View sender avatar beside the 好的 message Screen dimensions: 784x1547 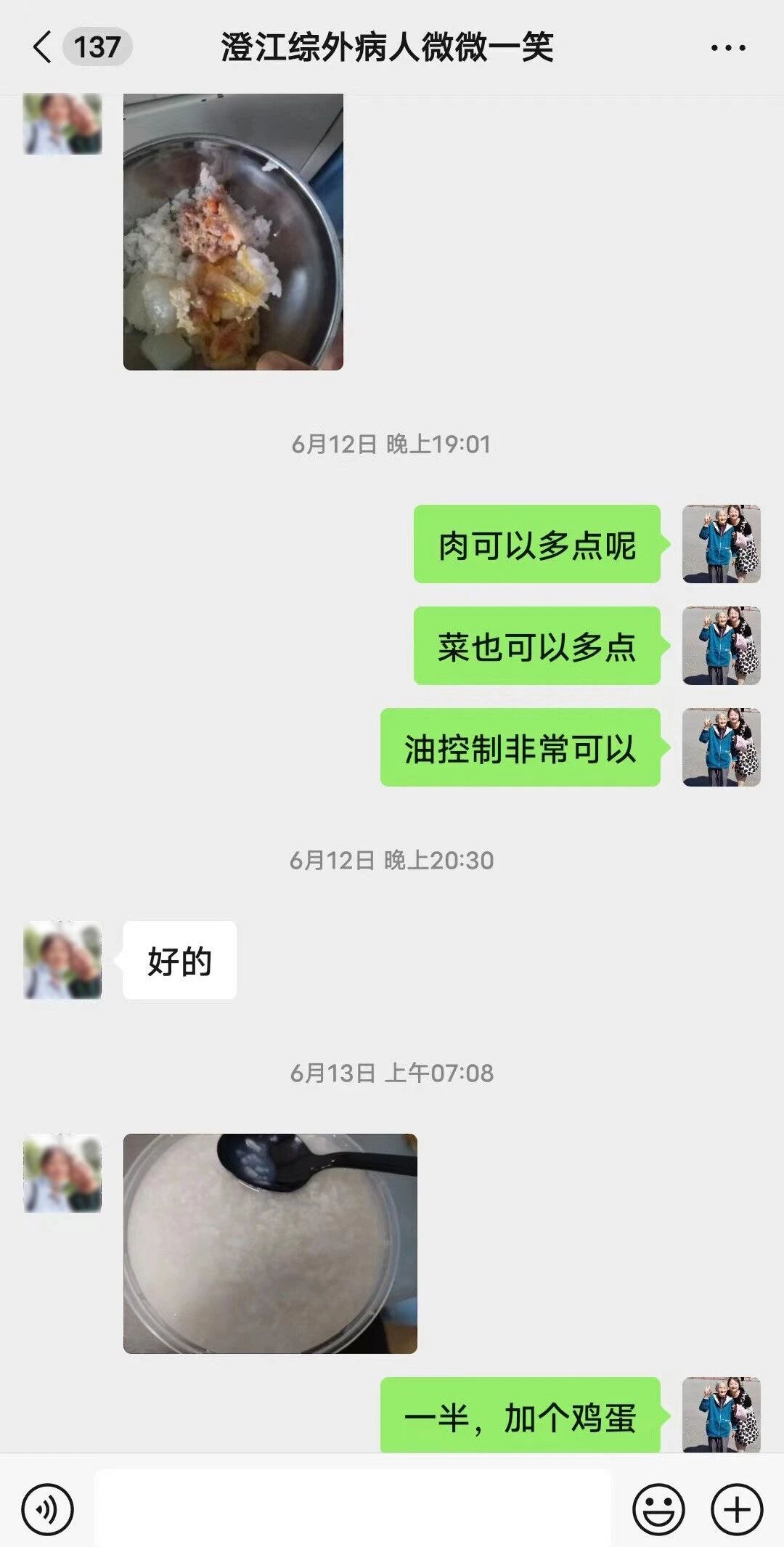click(62, 960)
